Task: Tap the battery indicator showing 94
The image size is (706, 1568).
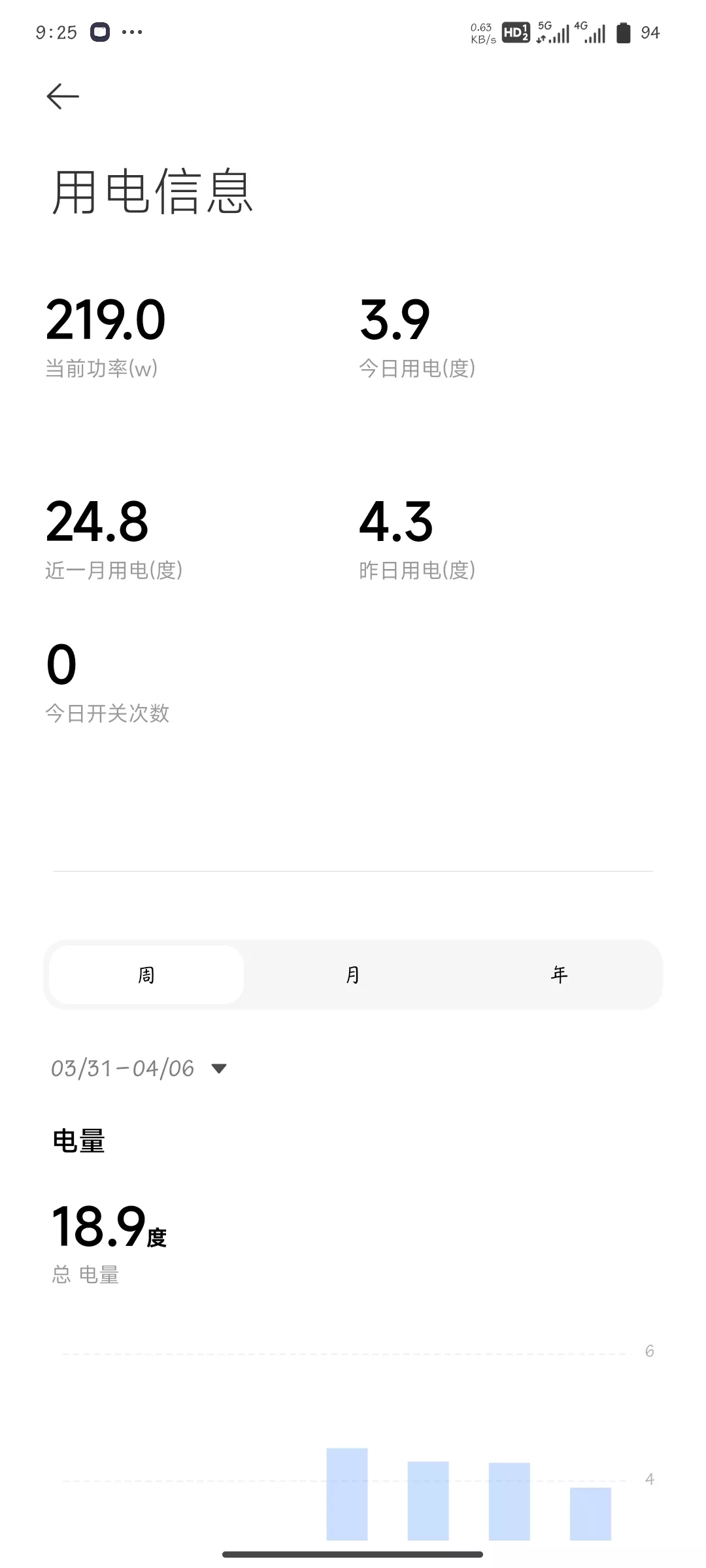Action: click(x=629, y=31)
